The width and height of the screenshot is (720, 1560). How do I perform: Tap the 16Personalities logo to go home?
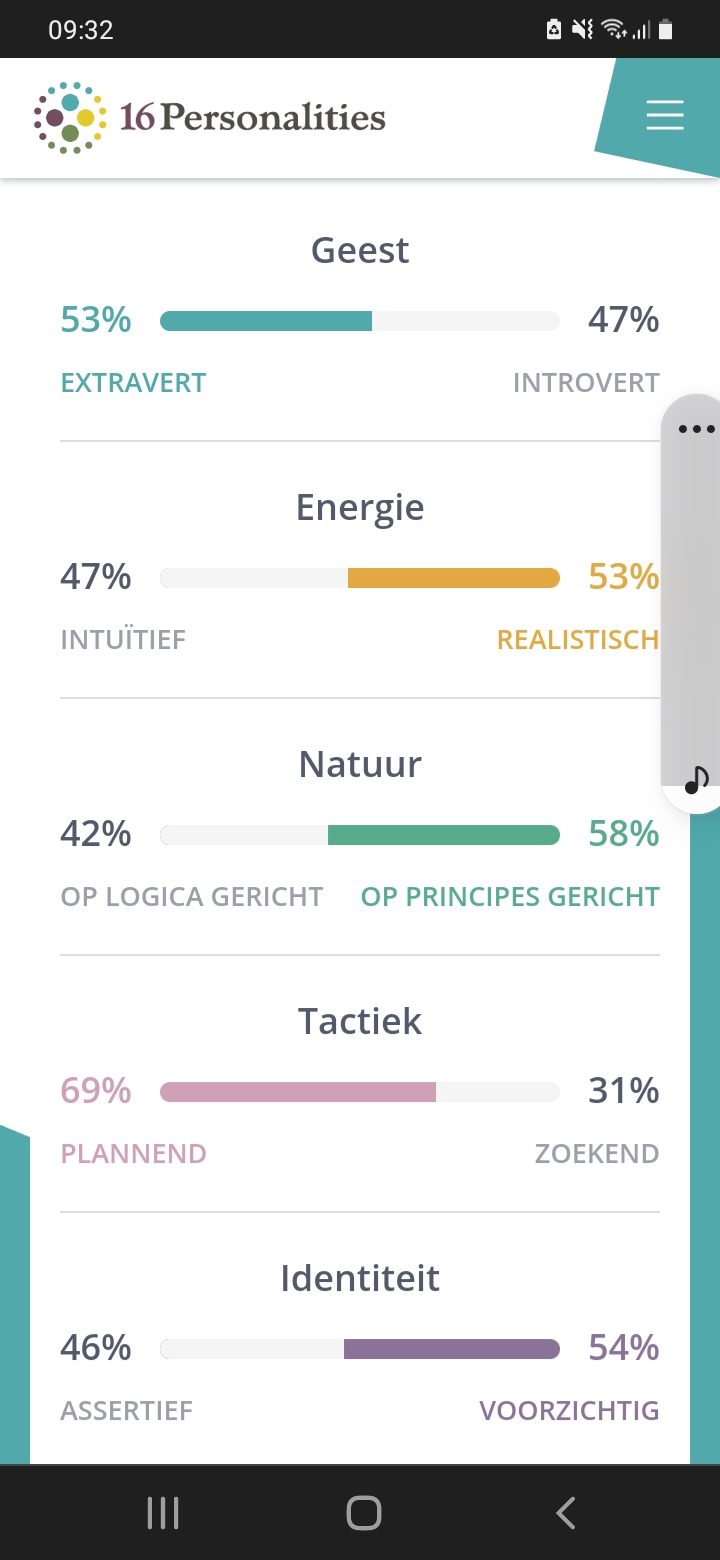[209, 118]
